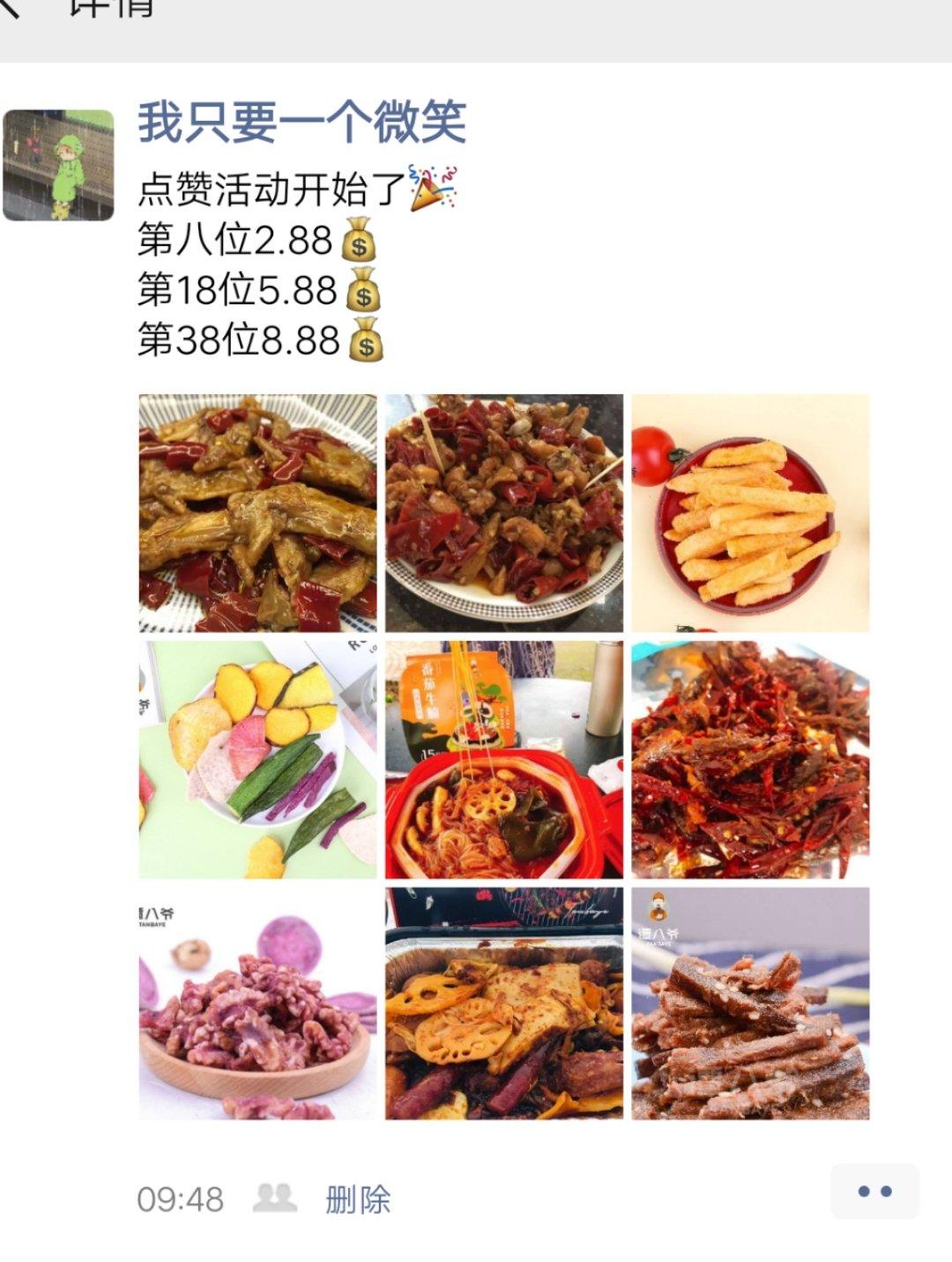This screenshot has width=952, height=1262.
Task: Tap 删除 to delete this post
Action: click(x=358, y=1199)
